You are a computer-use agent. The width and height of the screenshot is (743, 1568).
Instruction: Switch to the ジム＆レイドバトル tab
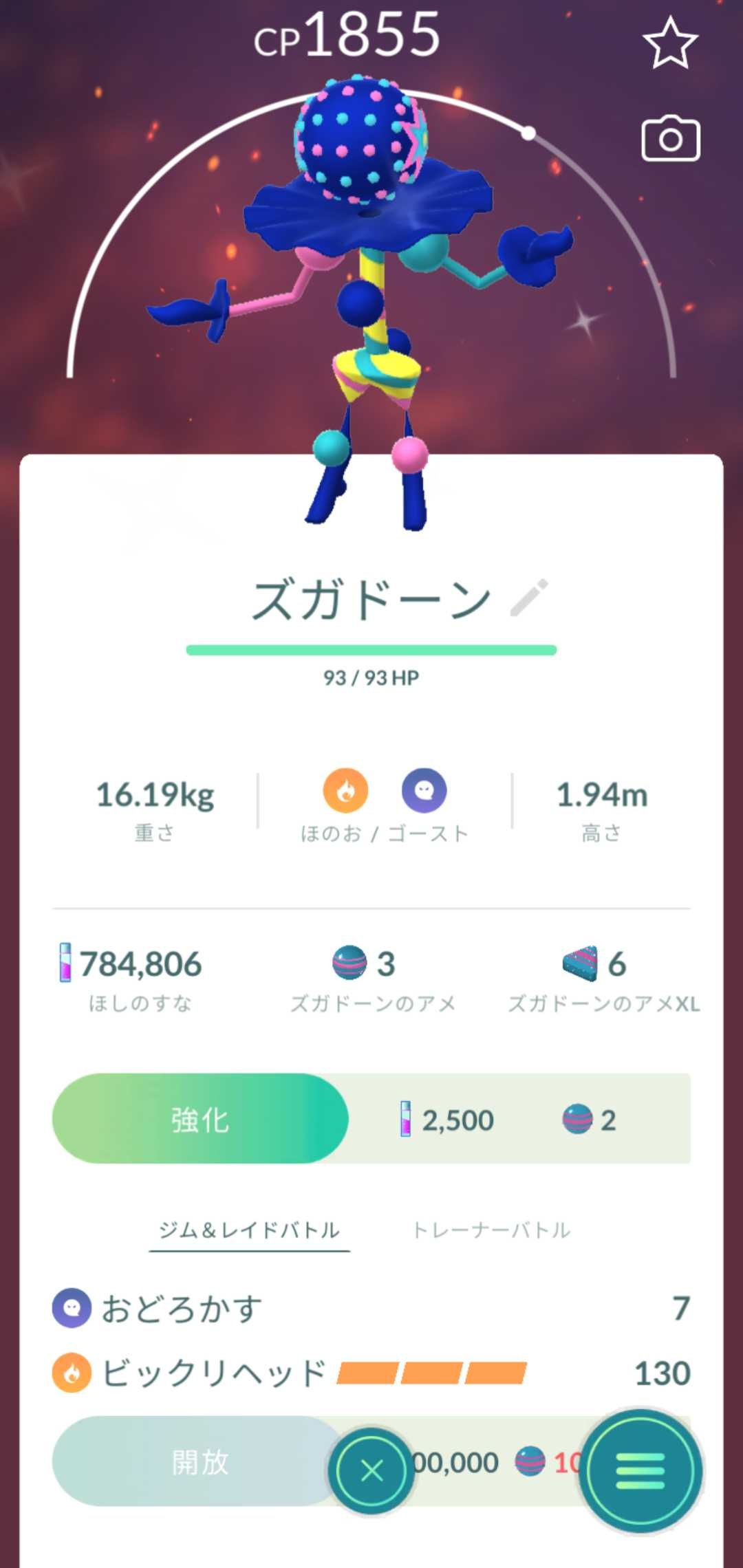tap(249, 1230)
